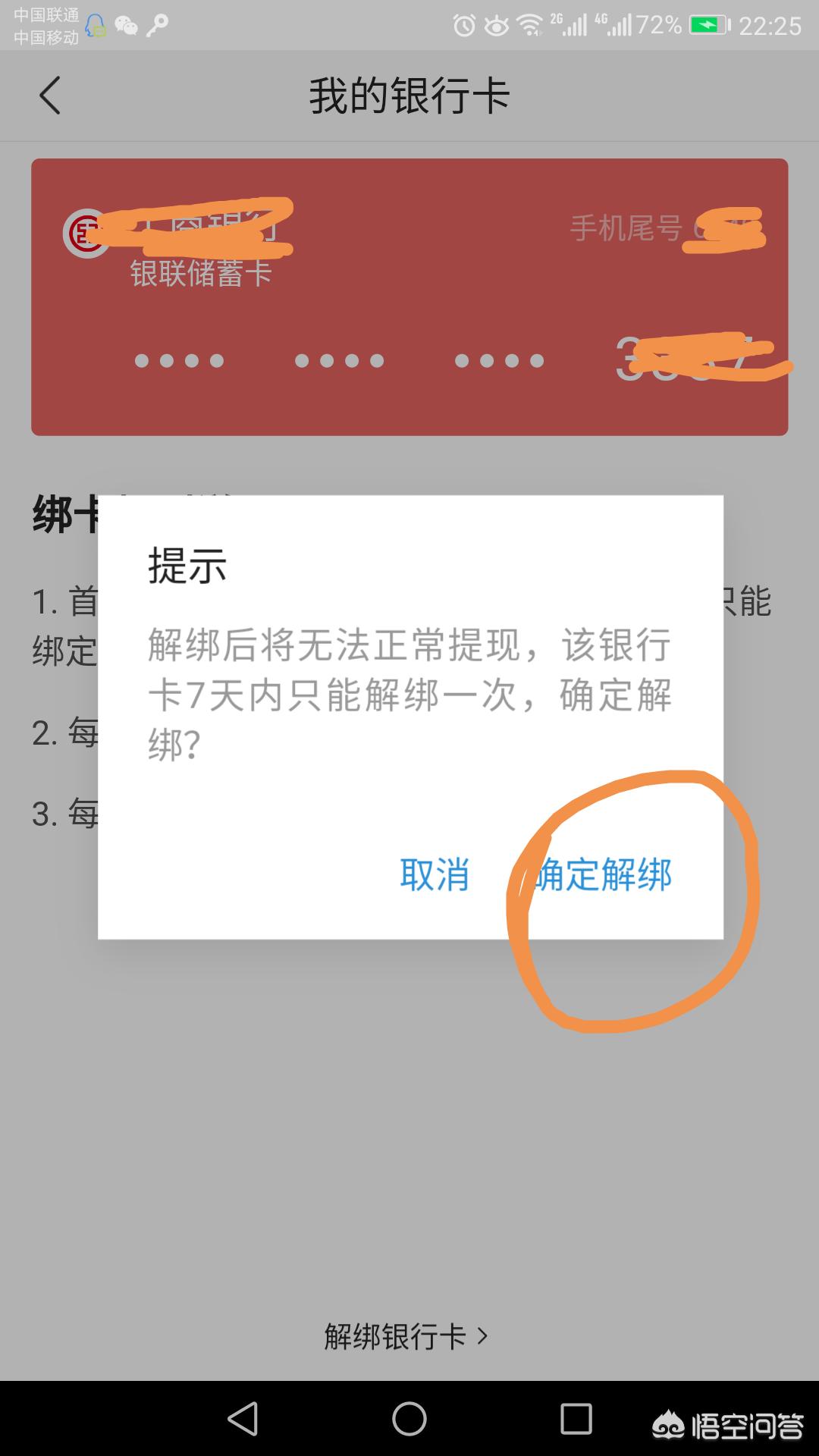This screenshot has height=1456, width=819.
Task: Go back from 我的银行卡 page
Action: (50, 96)
